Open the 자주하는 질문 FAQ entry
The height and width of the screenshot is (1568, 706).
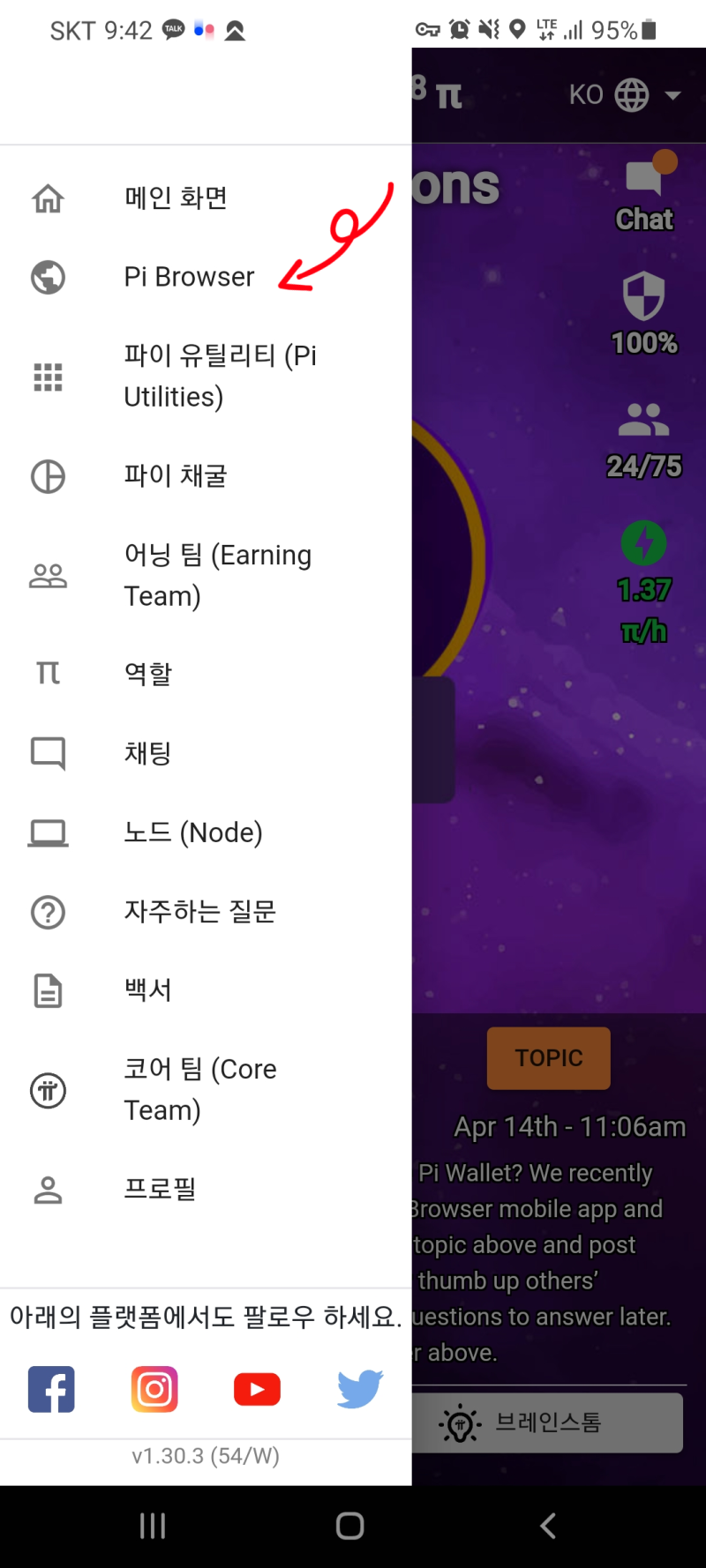199,912
